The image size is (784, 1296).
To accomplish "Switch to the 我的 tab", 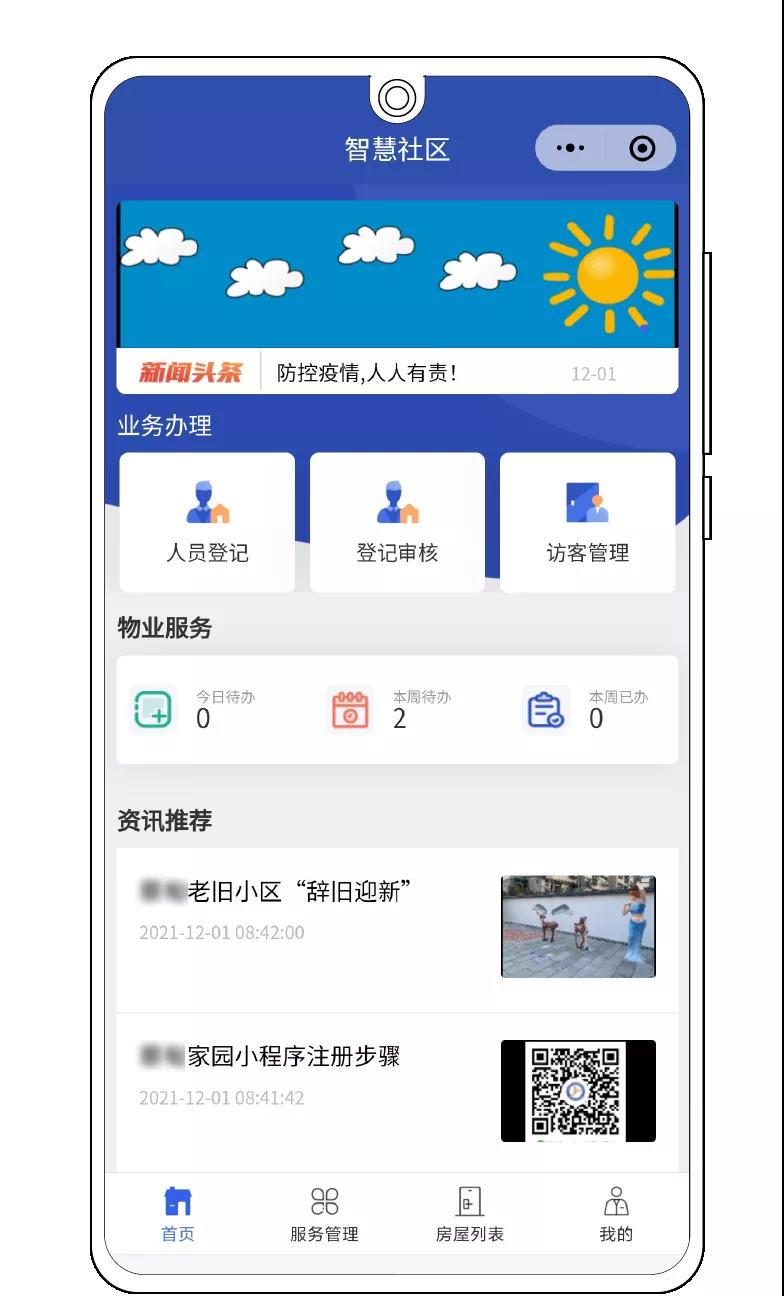I will pyautogui.click(x=616, y=1214).
